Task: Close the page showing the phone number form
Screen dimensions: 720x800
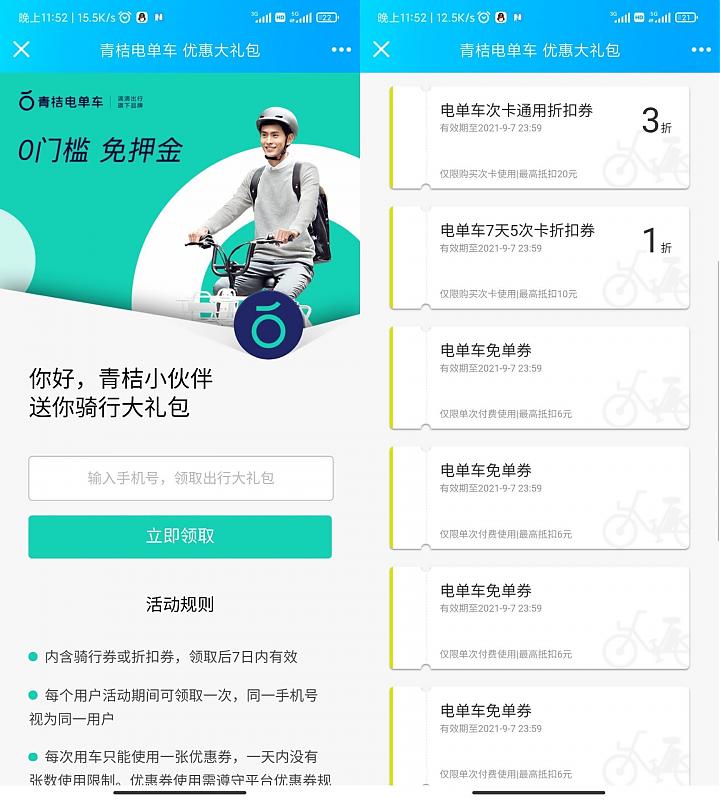Action: pos(22,50)
